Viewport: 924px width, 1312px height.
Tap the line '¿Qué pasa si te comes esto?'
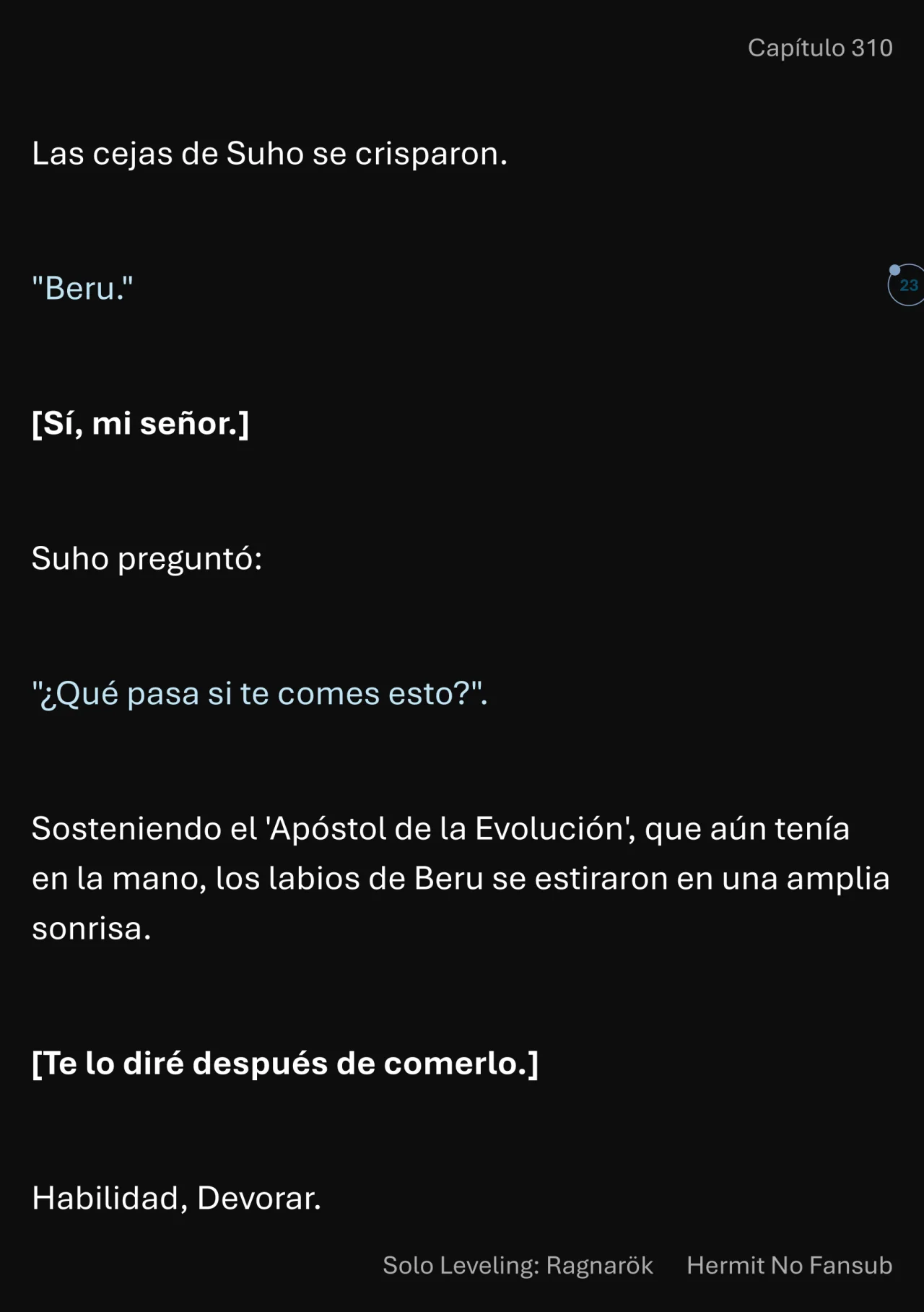258,695
